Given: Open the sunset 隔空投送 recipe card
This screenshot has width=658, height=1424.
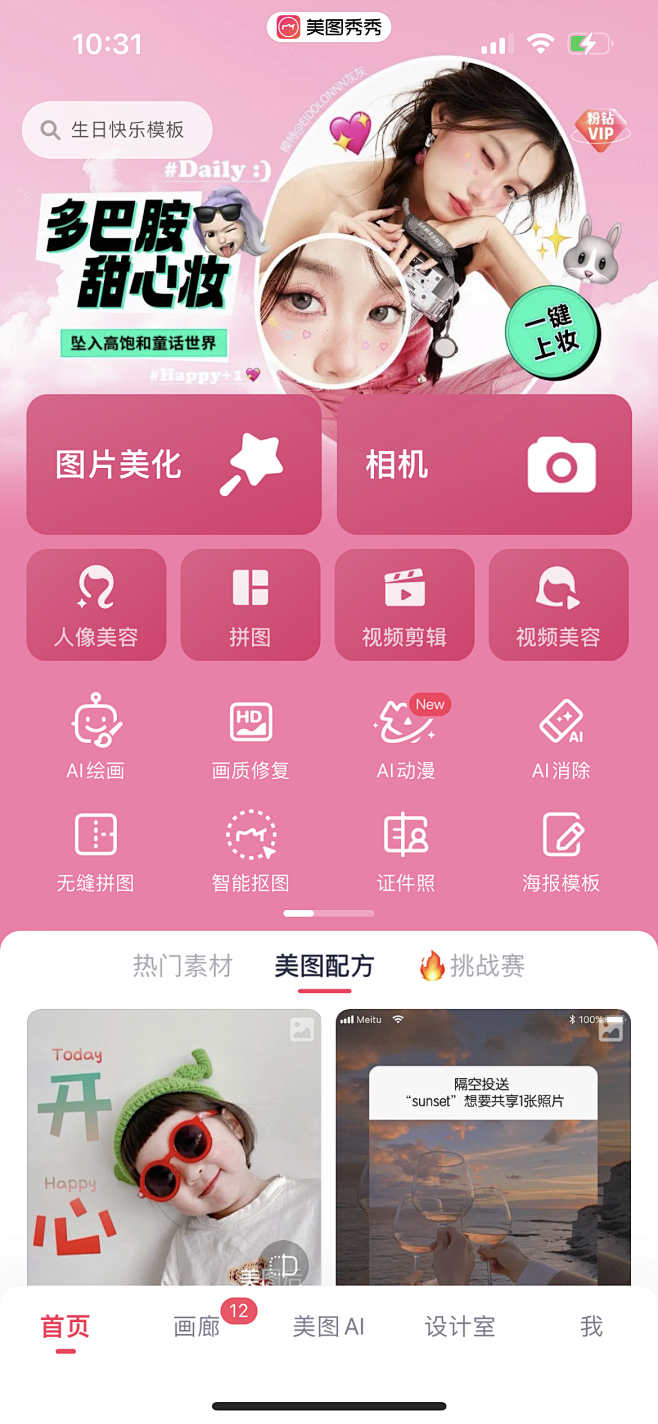Looking at the screenshot, I should click(483, 1147).
